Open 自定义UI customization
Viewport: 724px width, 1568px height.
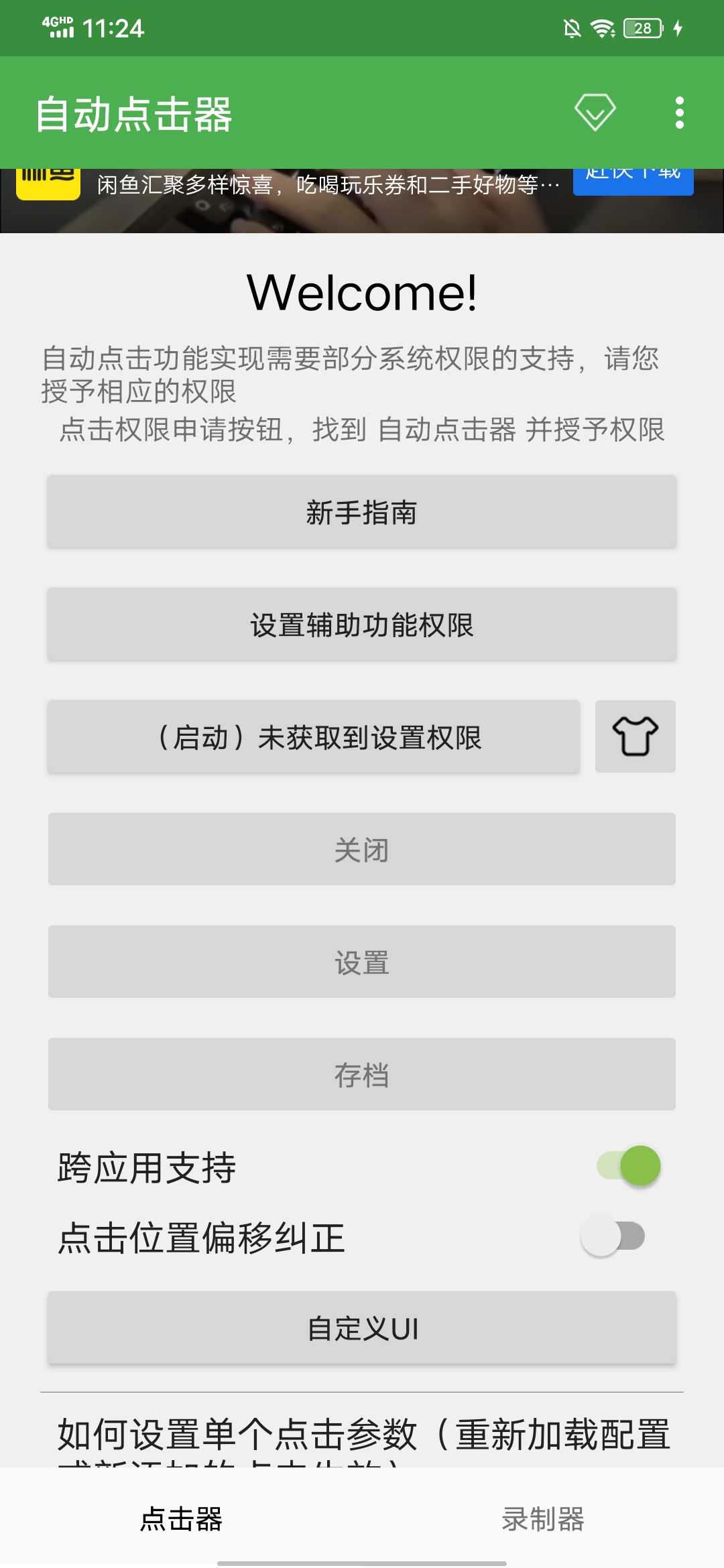click(362, 1328)
